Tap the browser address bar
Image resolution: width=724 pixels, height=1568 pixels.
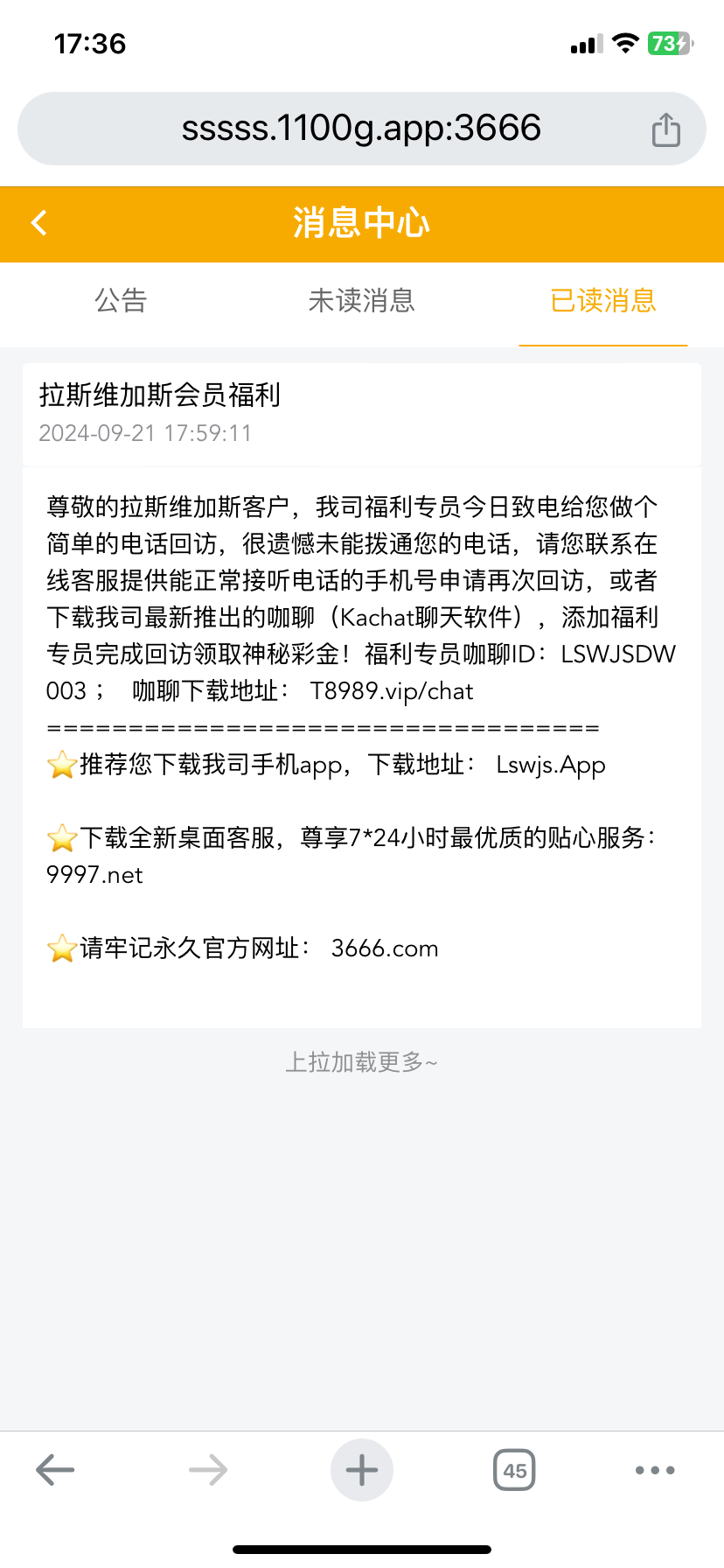click(x=361, y=129)
